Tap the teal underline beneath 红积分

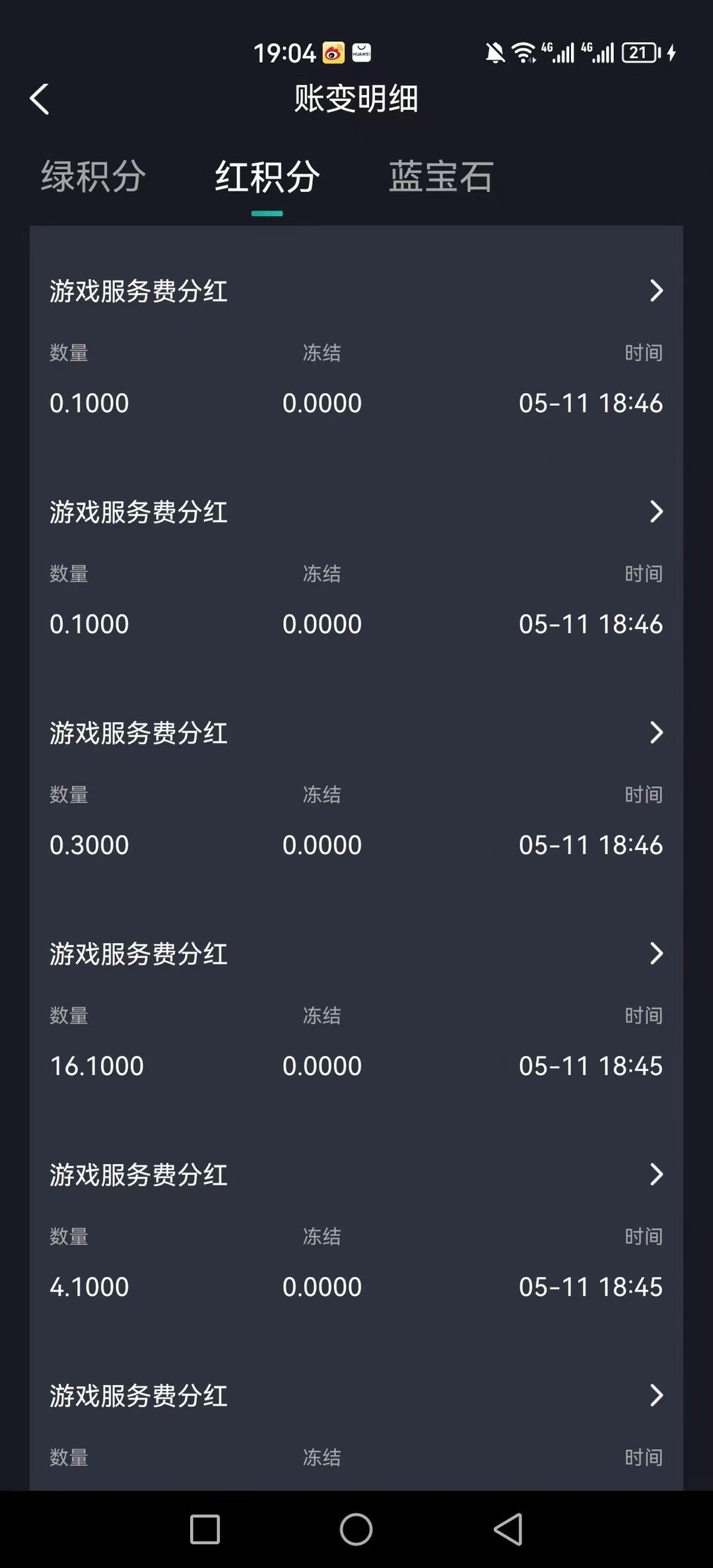[x=267, y=212]
